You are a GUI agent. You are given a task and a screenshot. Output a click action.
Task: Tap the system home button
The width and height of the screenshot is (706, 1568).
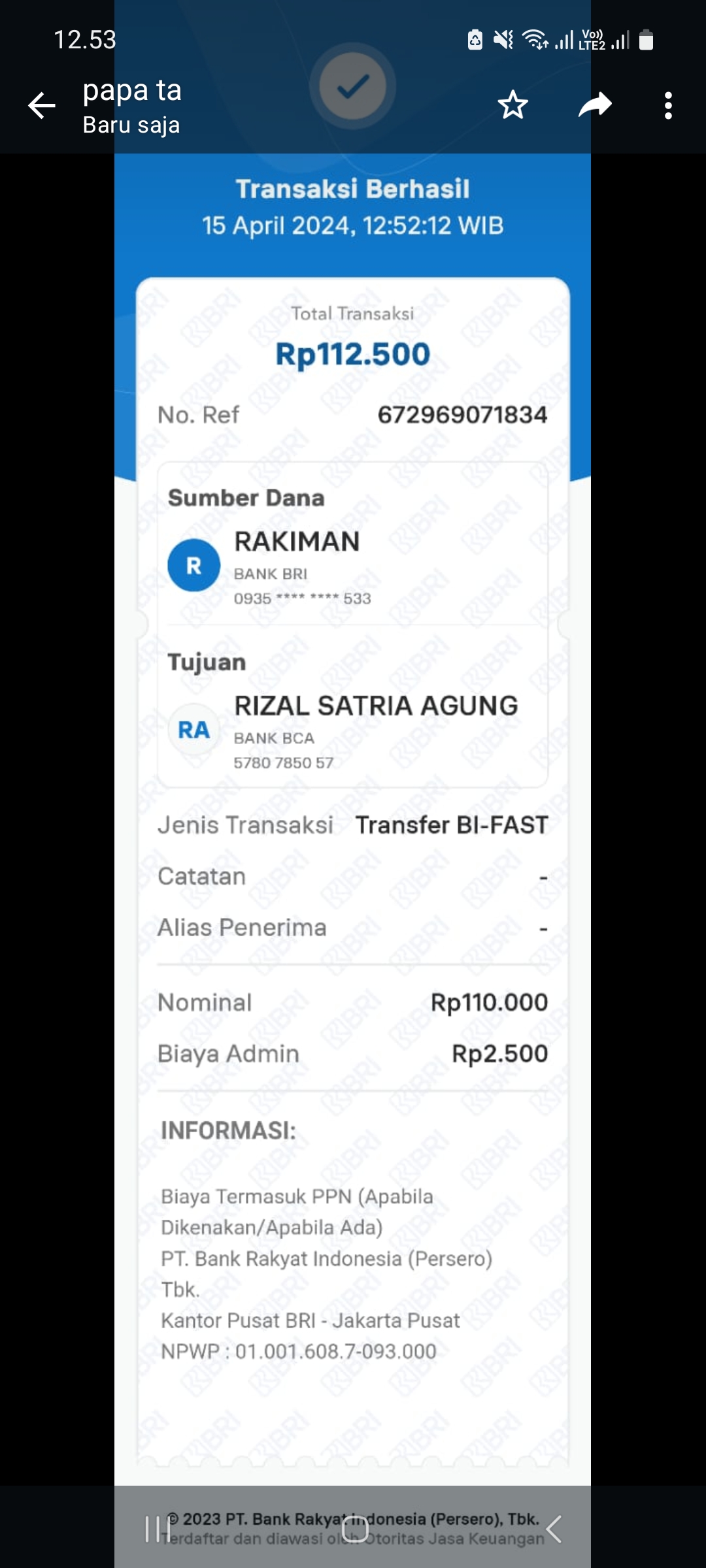354,1529
